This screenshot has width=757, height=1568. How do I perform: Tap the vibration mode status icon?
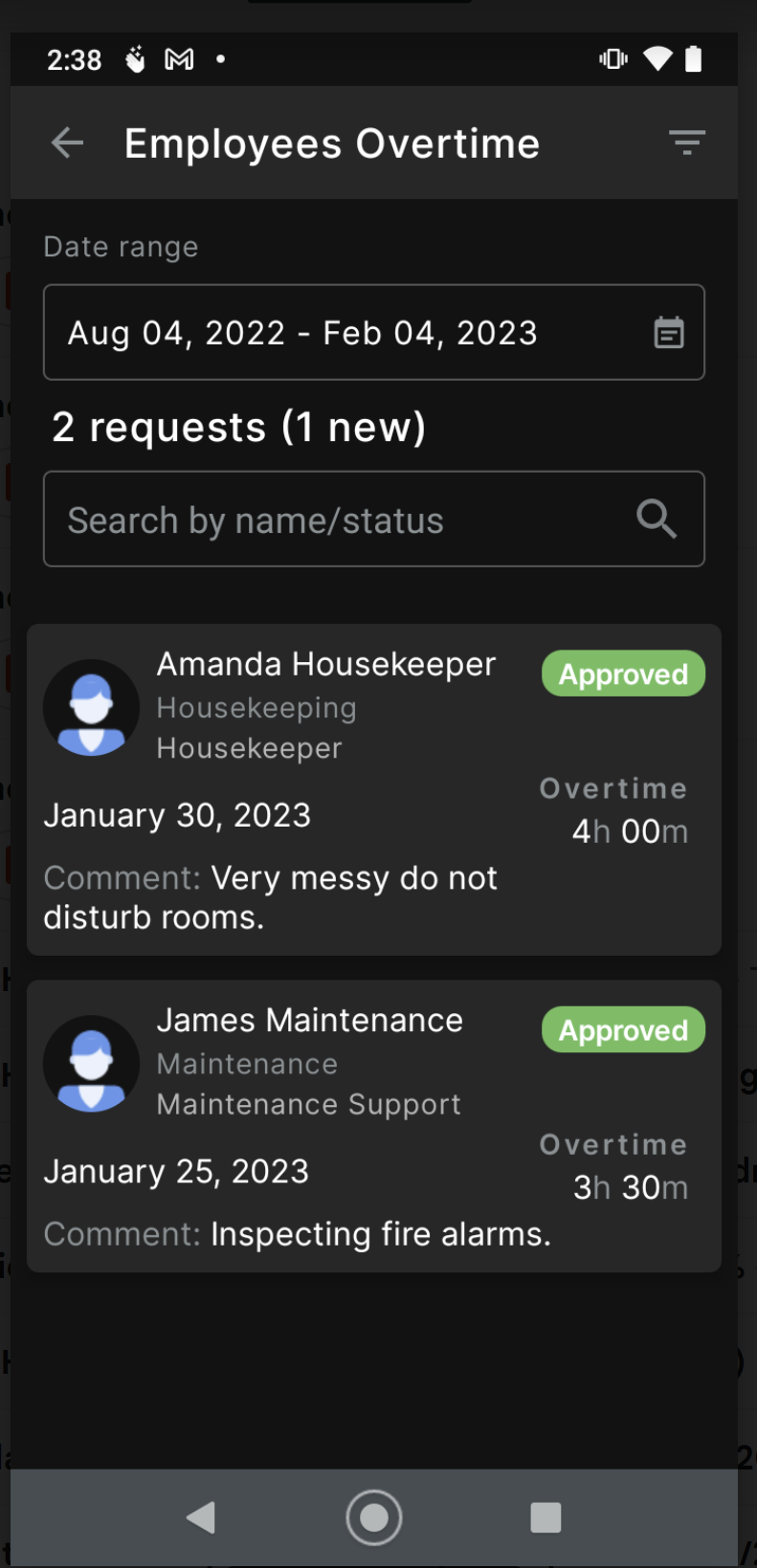click(x=612, y=58)
